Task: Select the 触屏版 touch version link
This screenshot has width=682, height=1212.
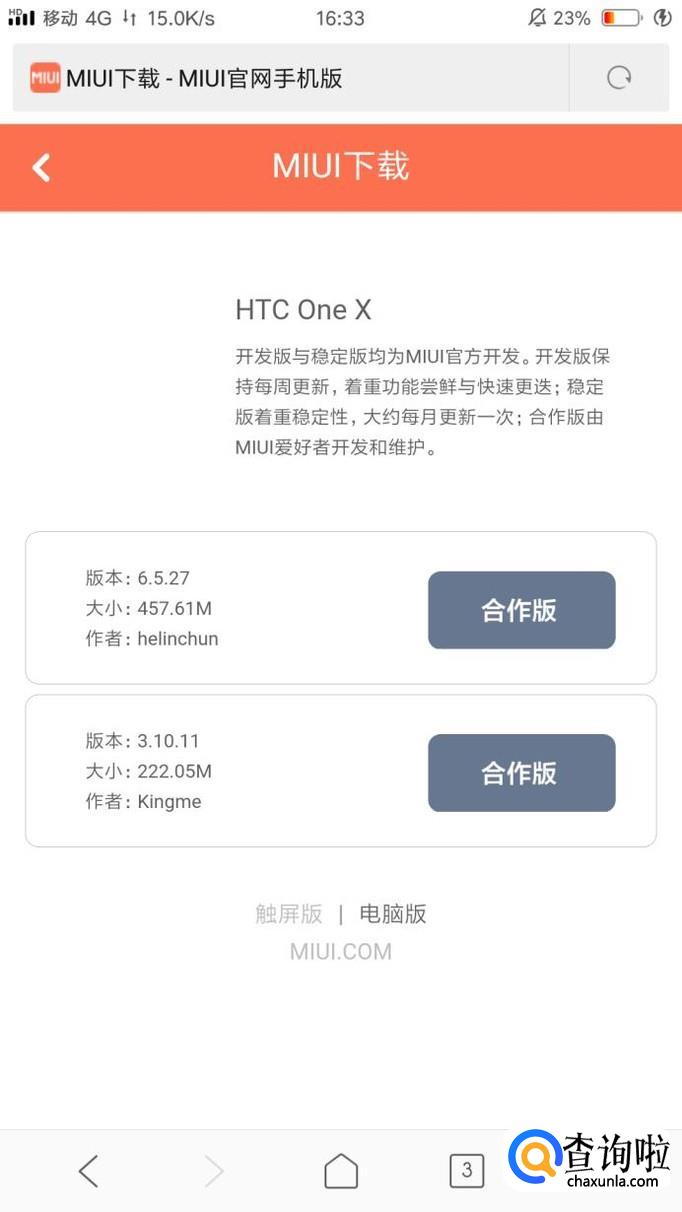Action: pyautogui.click(x=289, y=913)
